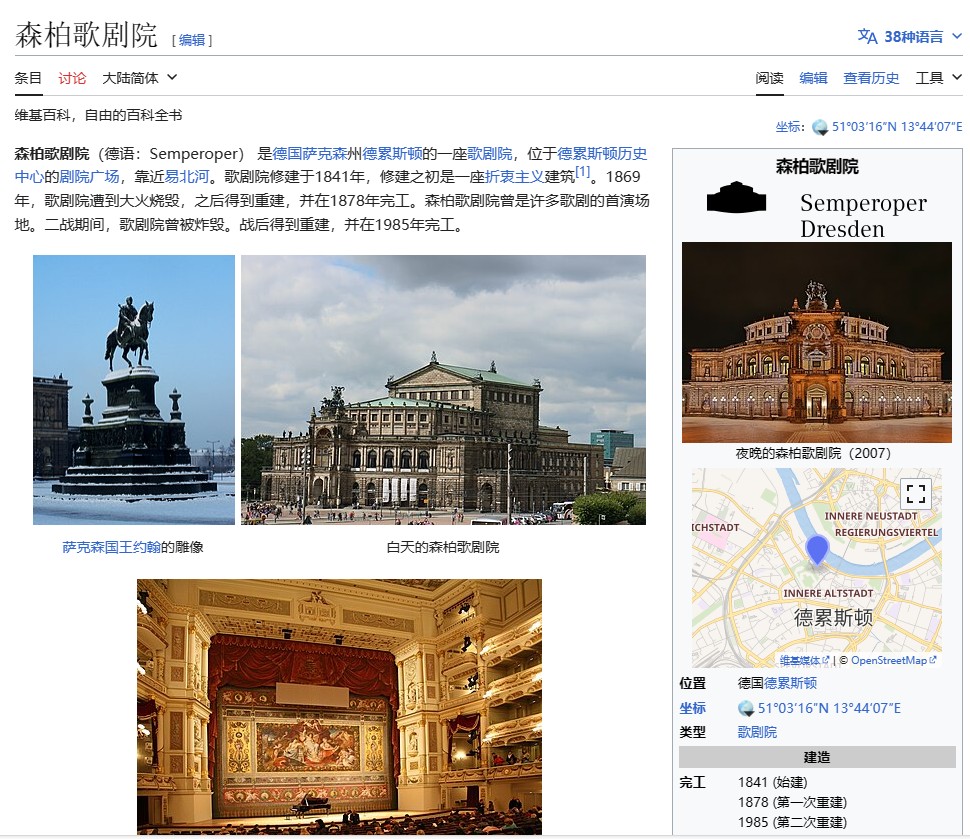Open footnote reference [1]
This screenshot has width=970, height=839.
pyautogui.click(x=582, y=173)
